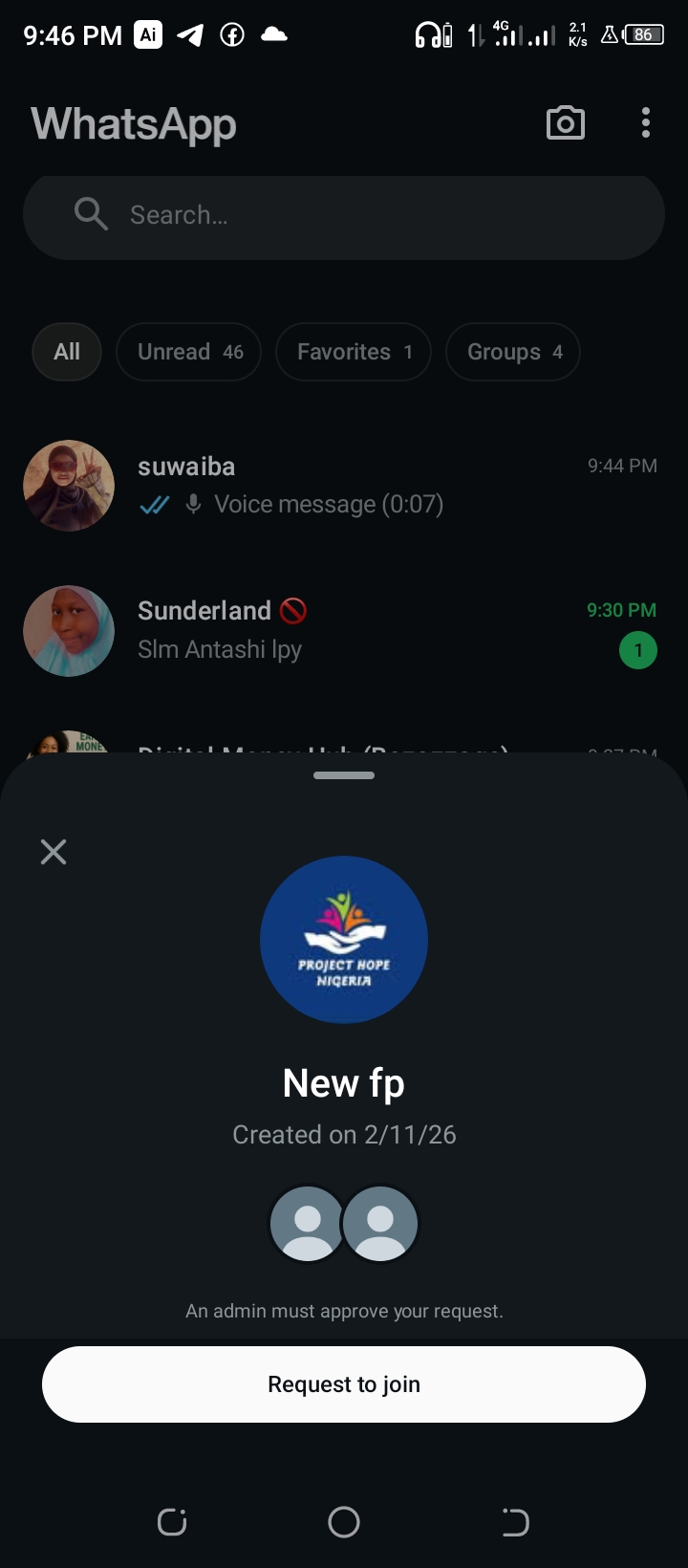Open the chat with suwaiba
Viewport: 688px width, 1568px height.
(344, 486)
